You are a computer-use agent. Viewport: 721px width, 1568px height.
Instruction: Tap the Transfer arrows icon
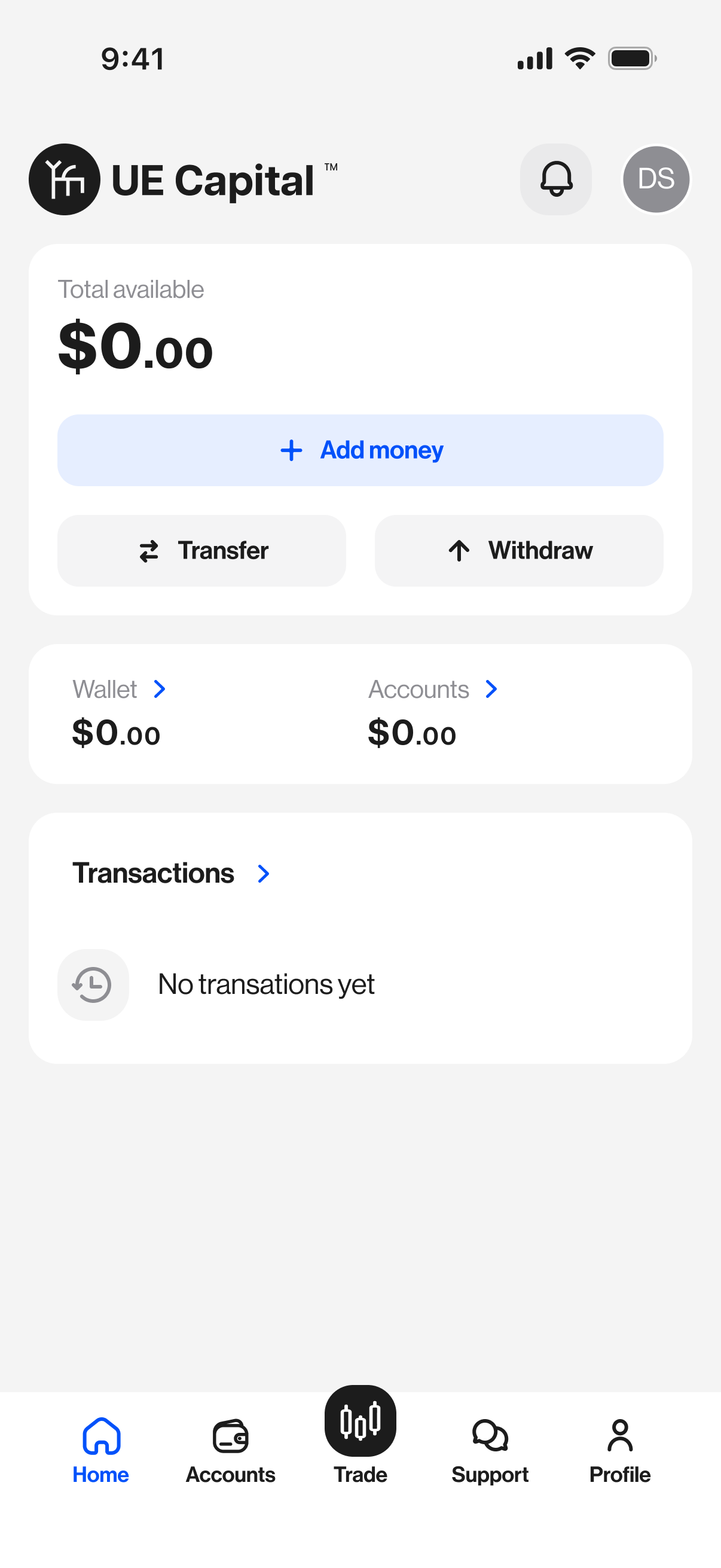[x=149, y=550]
